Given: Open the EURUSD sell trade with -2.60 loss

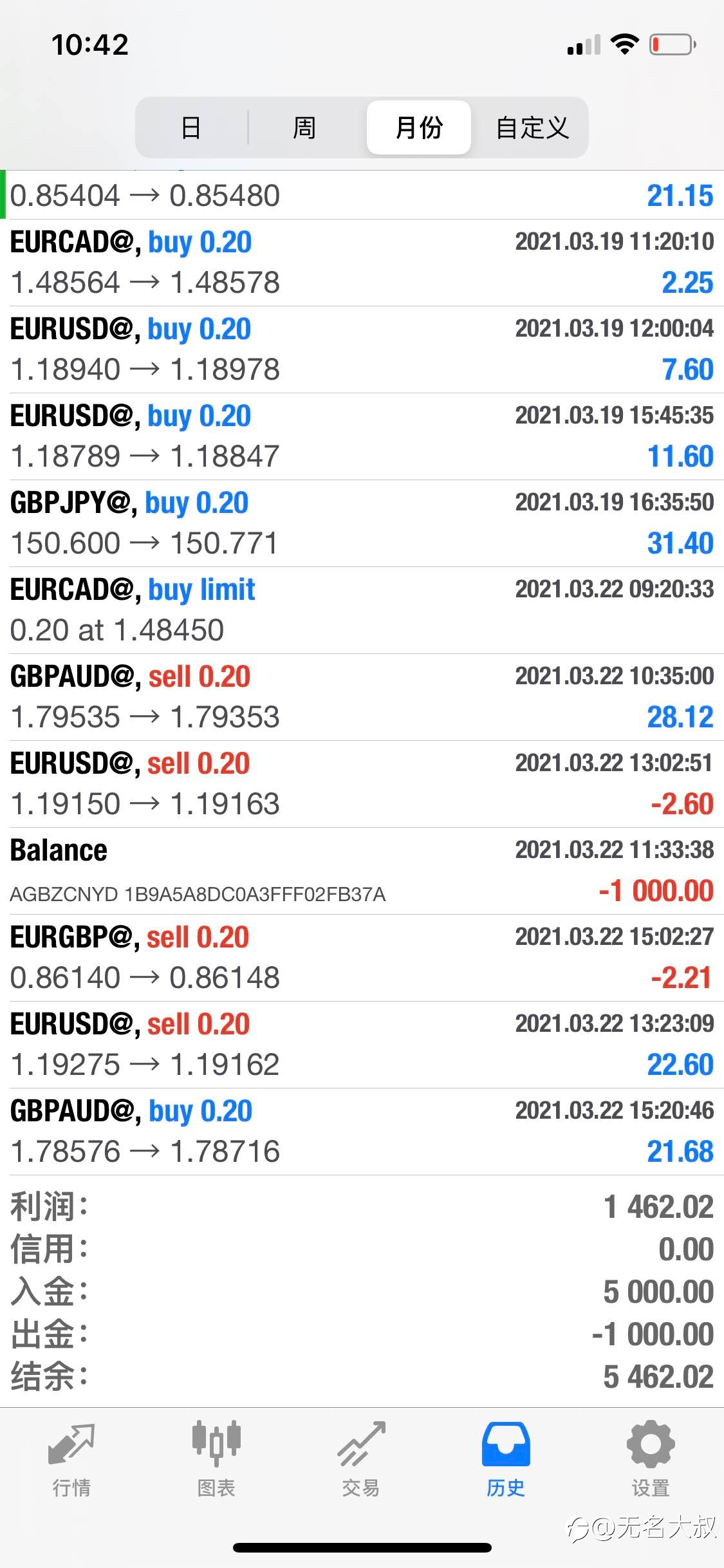Looking at the screenshot, I should pos(362,784).
